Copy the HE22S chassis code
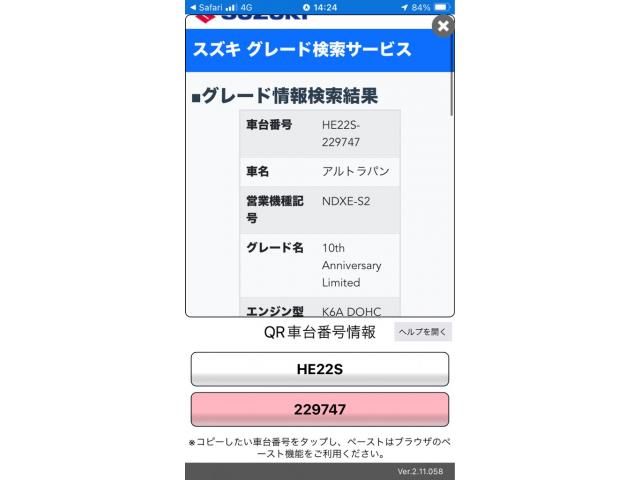 click(320, 369)
